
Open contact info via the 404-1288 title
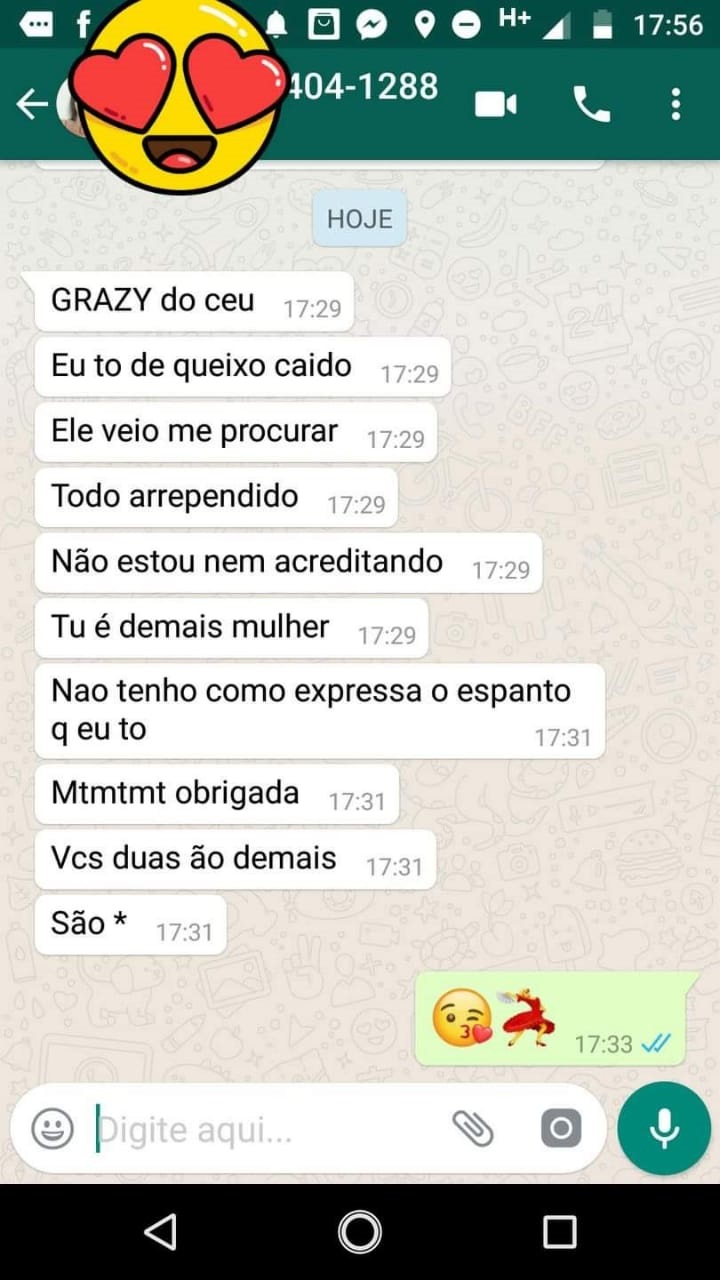[362, 87]
